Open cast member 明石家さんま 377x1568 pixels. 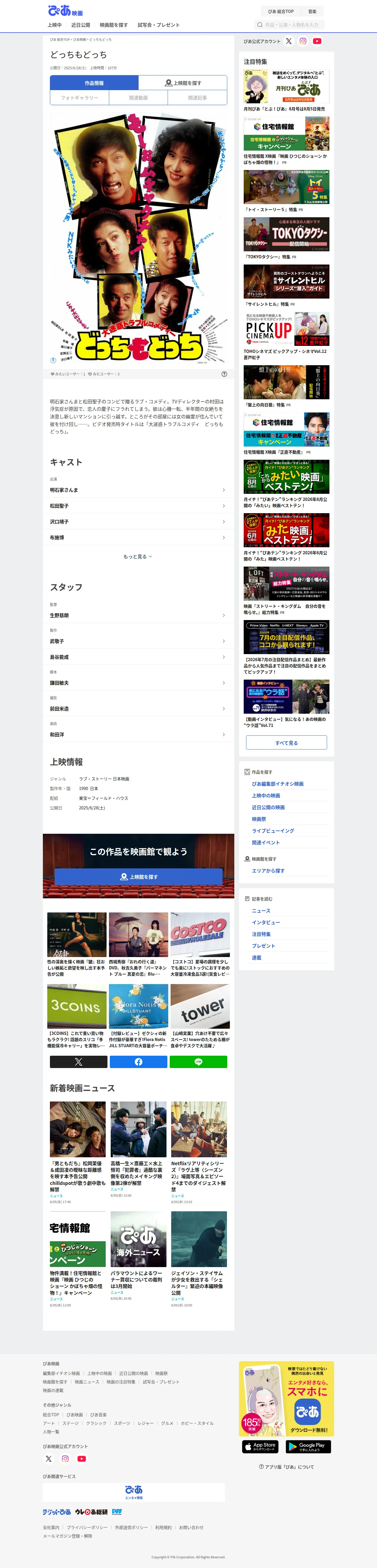pyautogui.click(x=138, y=490)
